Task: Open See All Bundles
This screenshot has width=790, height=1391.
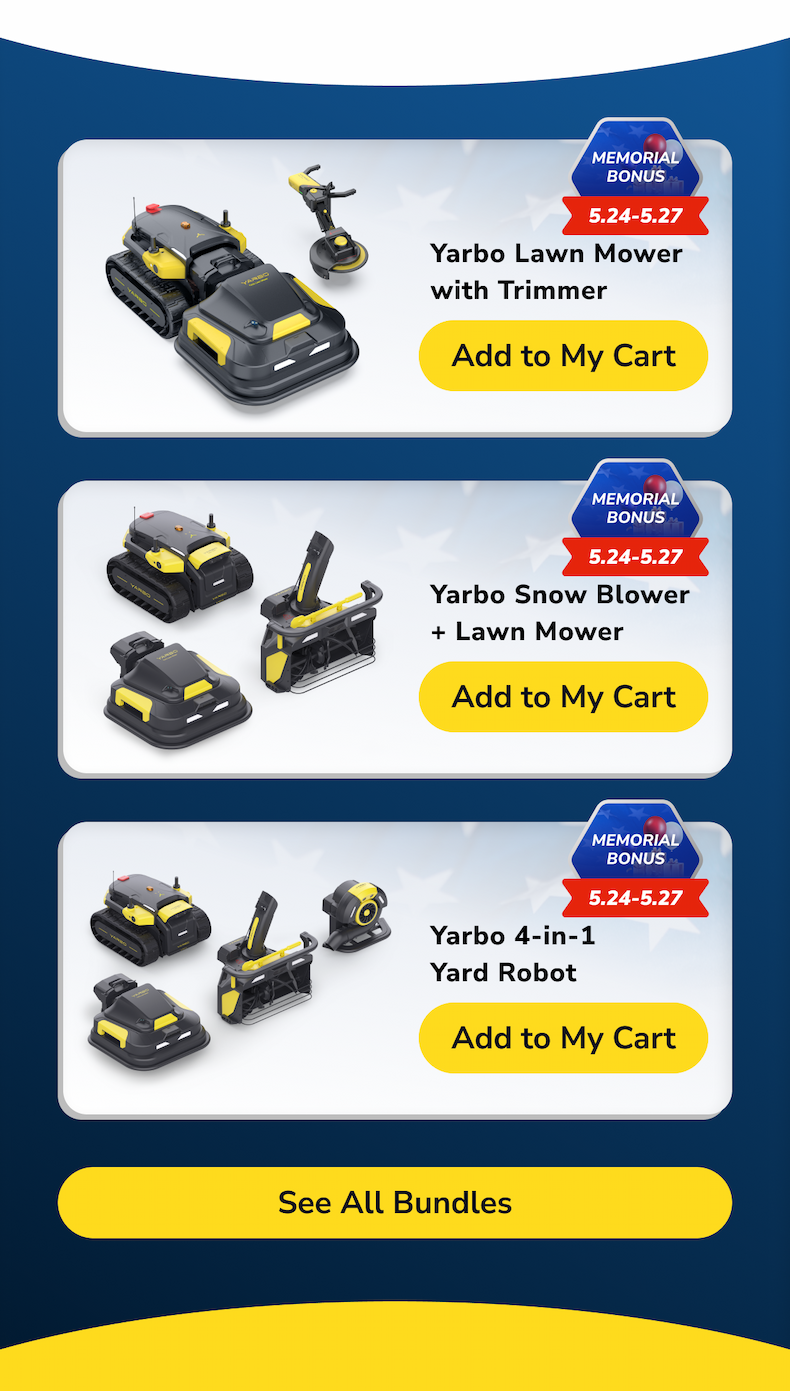Action: coord(395,1202)
